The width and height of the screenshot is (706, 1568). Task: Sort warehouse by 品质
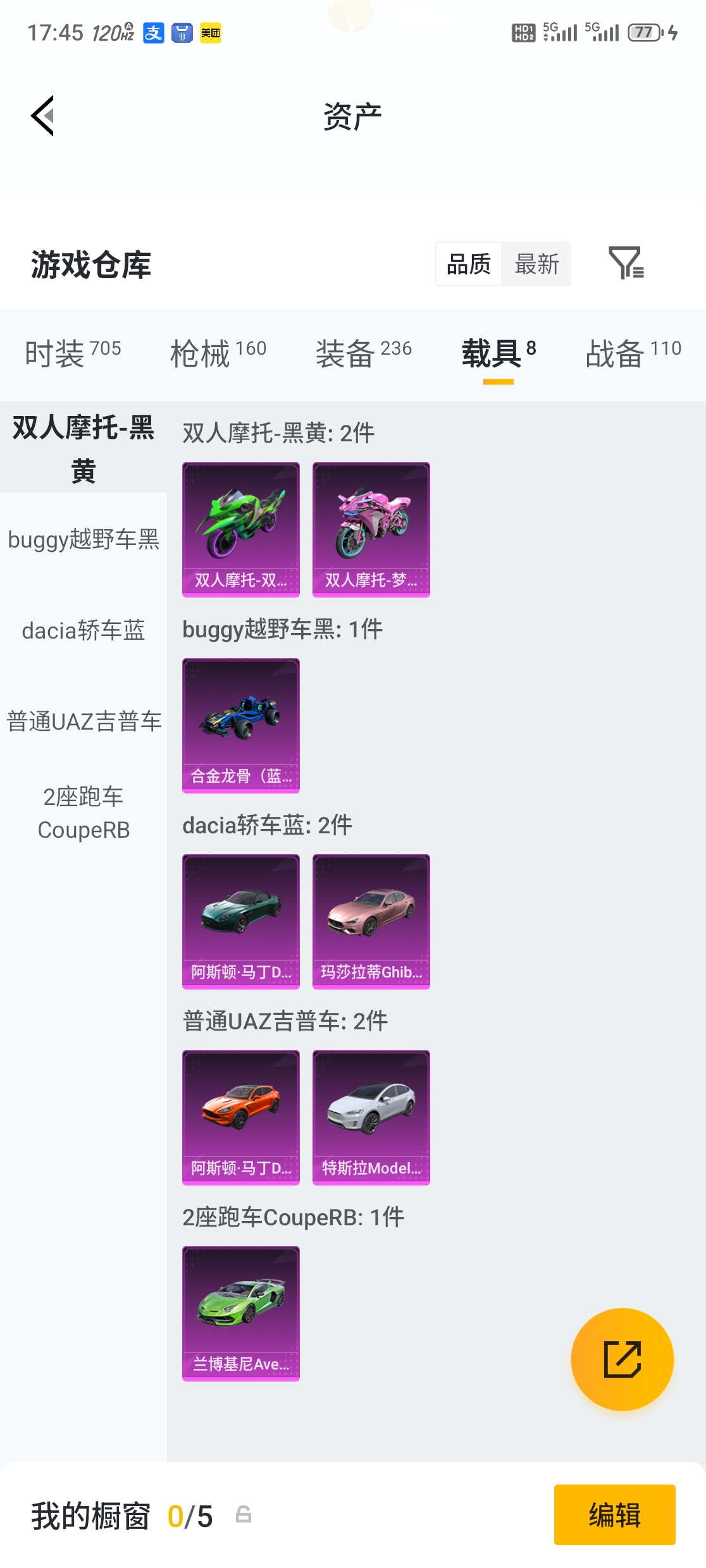click(469, 264)
